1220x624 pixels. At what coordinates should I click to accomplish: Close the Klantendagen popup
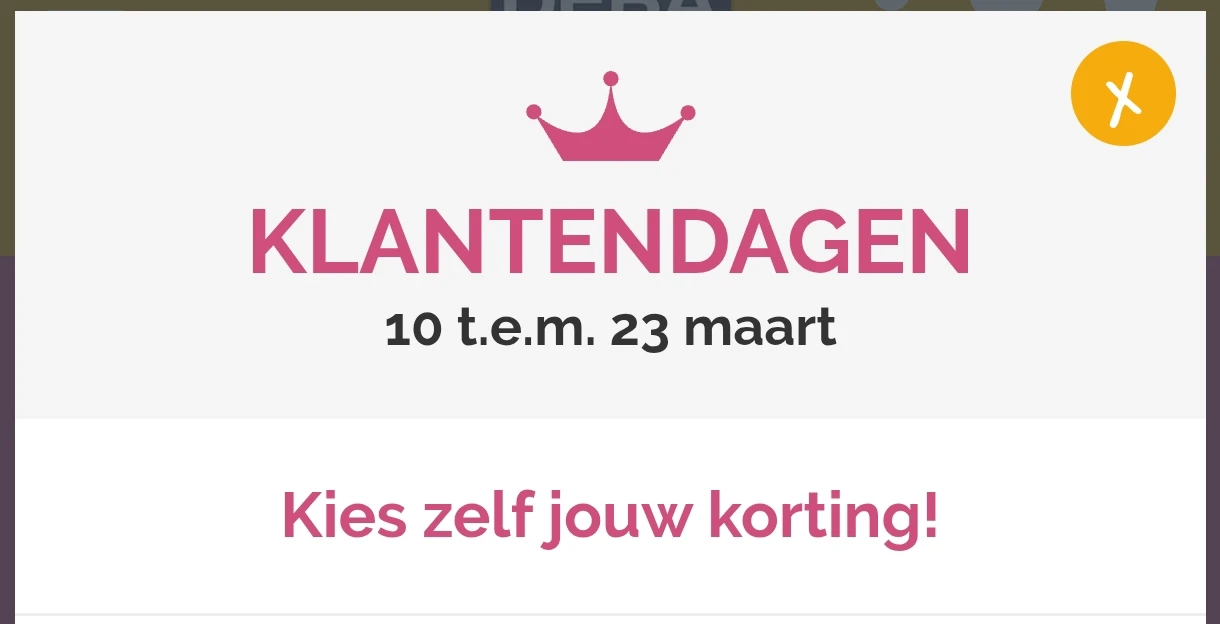click(x=1123, y=94)
